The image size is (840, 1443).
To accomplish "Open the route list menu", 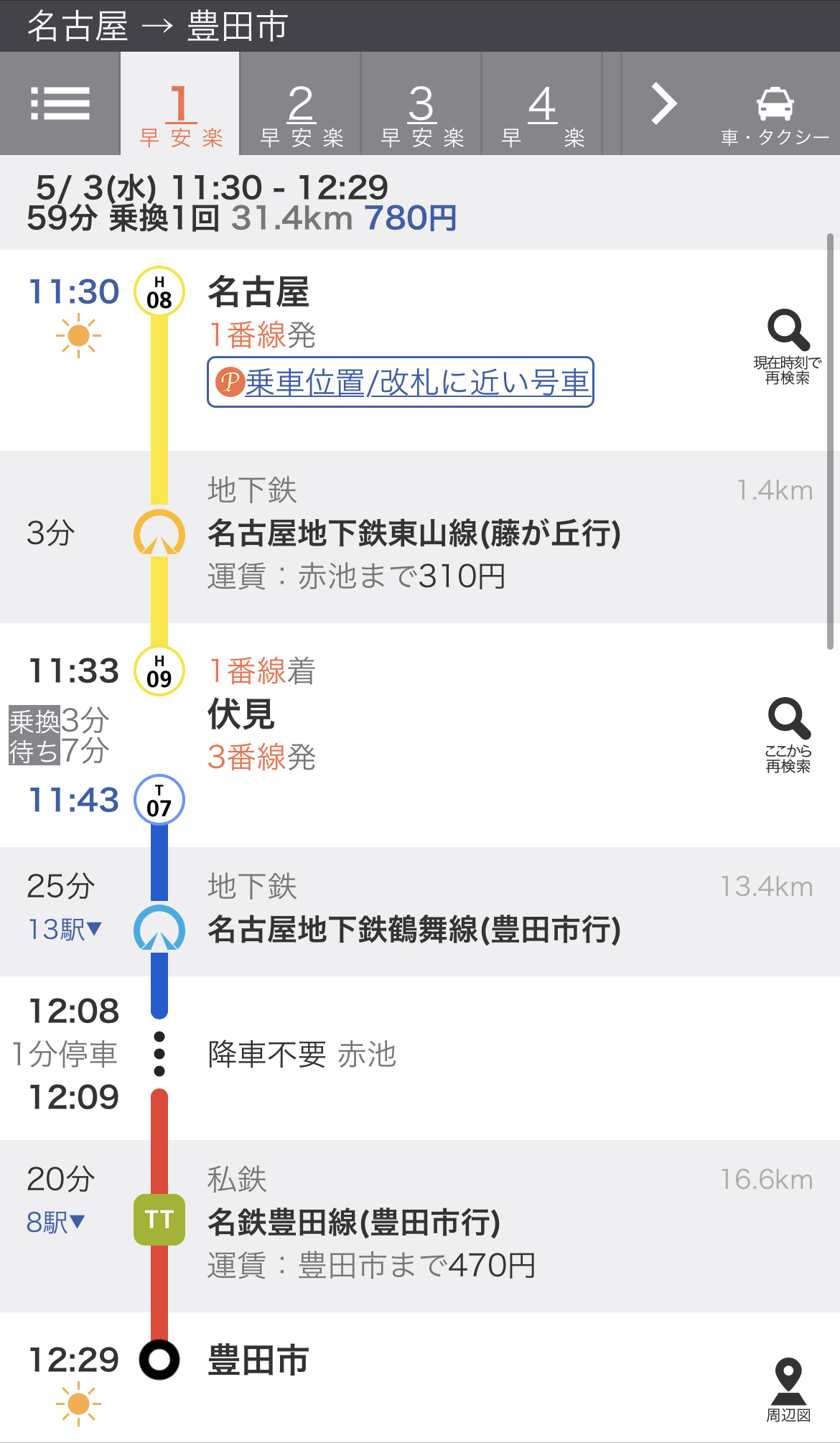I will 60,104.
